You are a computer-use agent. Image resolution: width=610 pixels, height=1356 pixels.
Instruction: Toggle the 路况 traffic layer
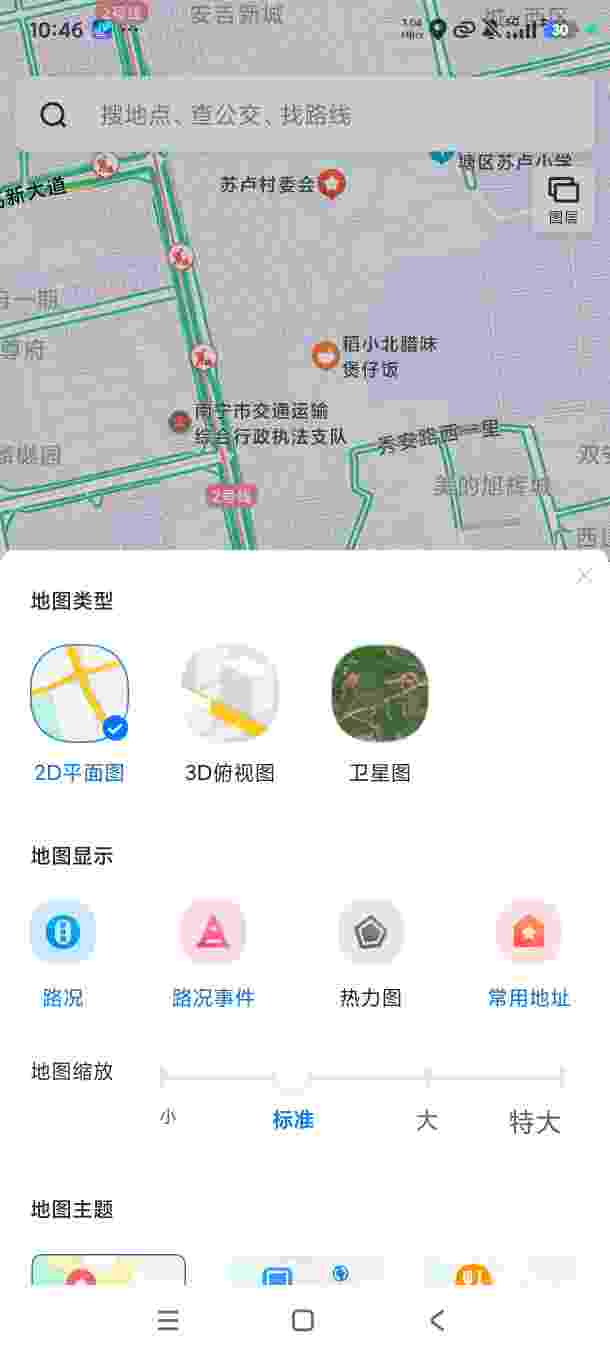(x=63, y=932)
